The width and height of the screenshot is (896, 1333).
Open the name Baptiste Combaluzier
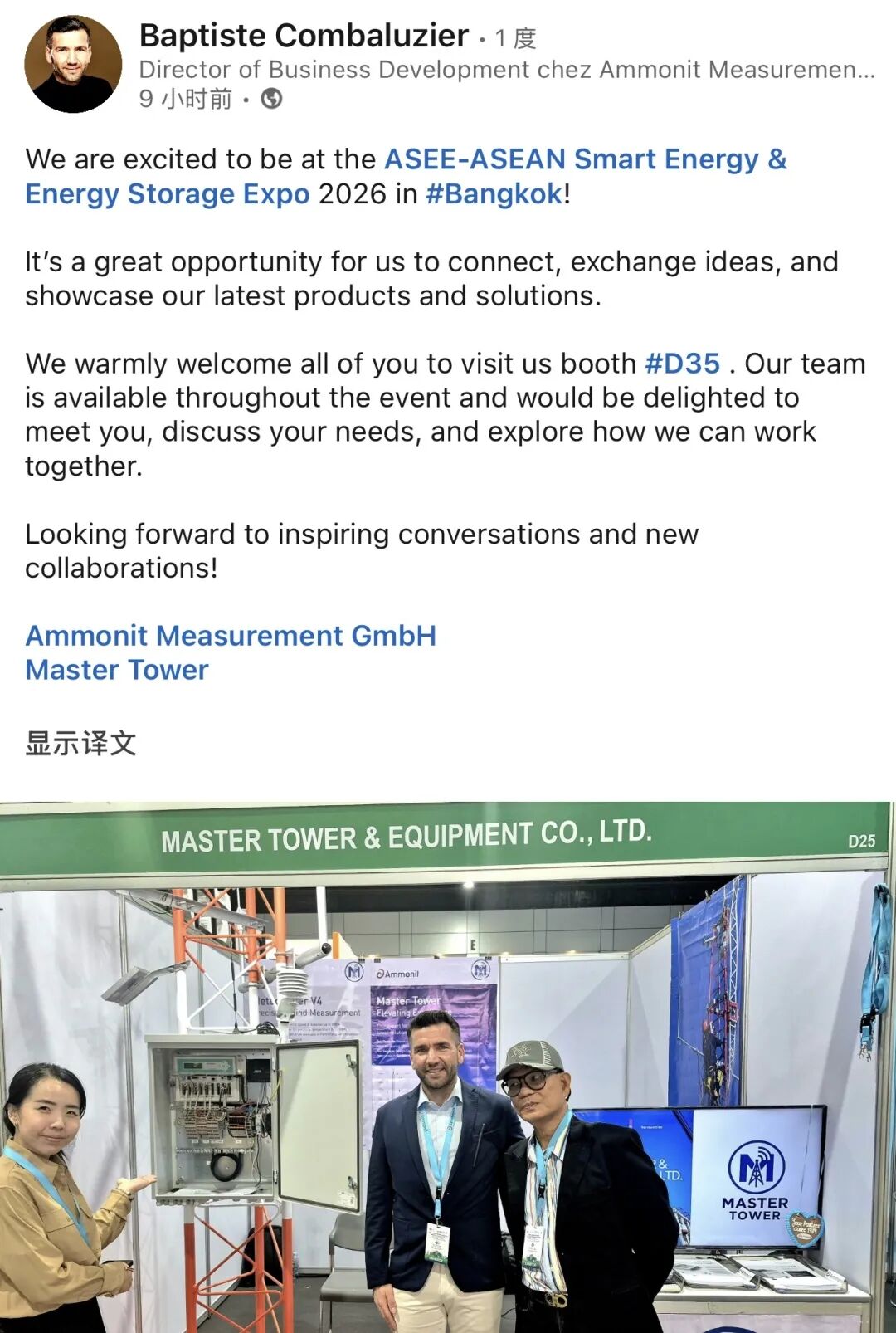[x=304, y=36]
